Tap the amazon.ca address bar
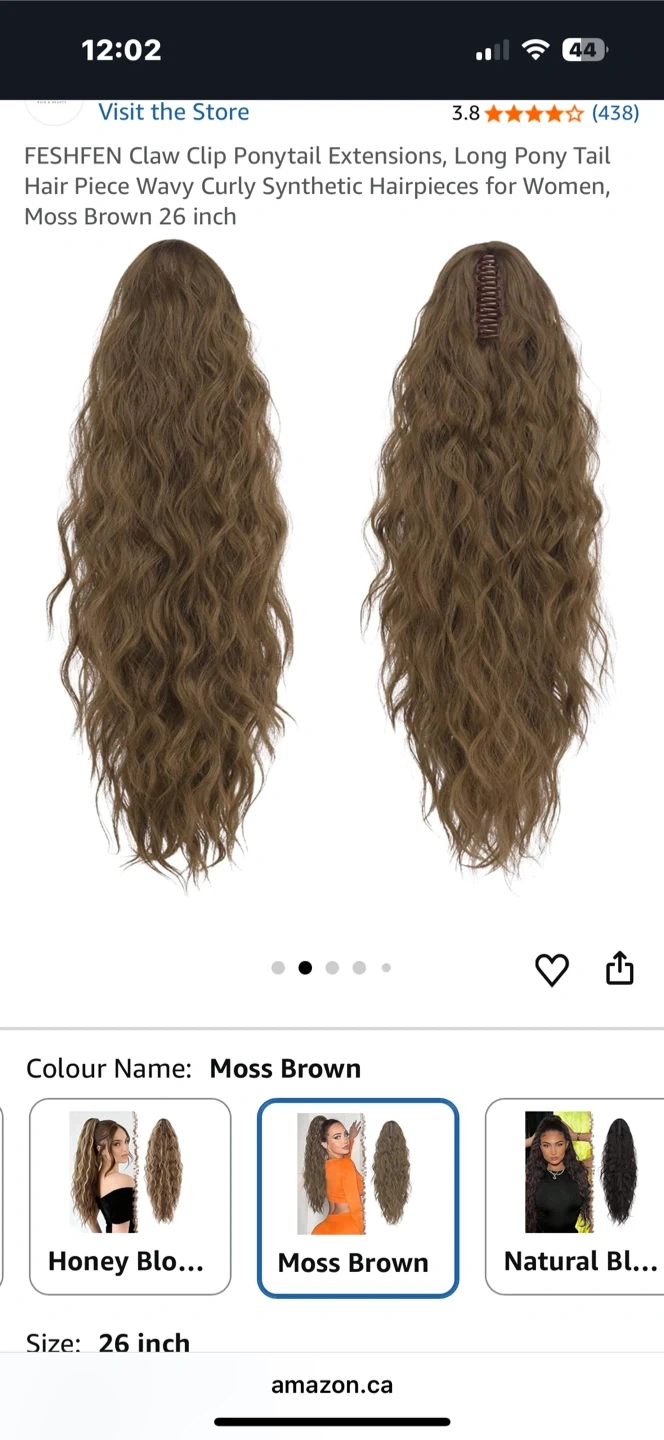This screenshot has height=1440, width=664. [x=332, y=1385]
